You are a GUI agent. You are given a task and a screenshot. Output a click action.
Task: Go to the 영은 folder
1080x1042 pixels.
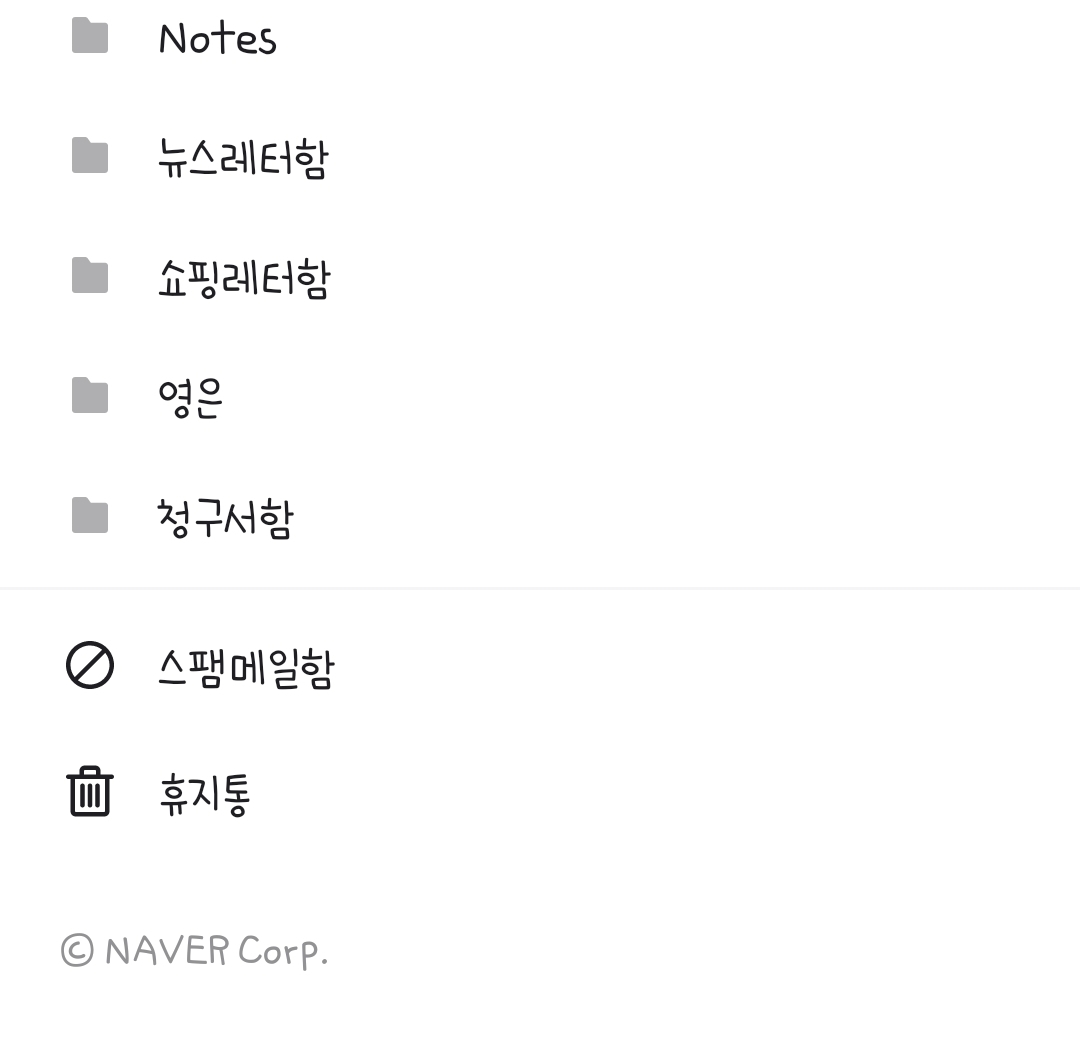pyautogui.click(x=190, y=397)
